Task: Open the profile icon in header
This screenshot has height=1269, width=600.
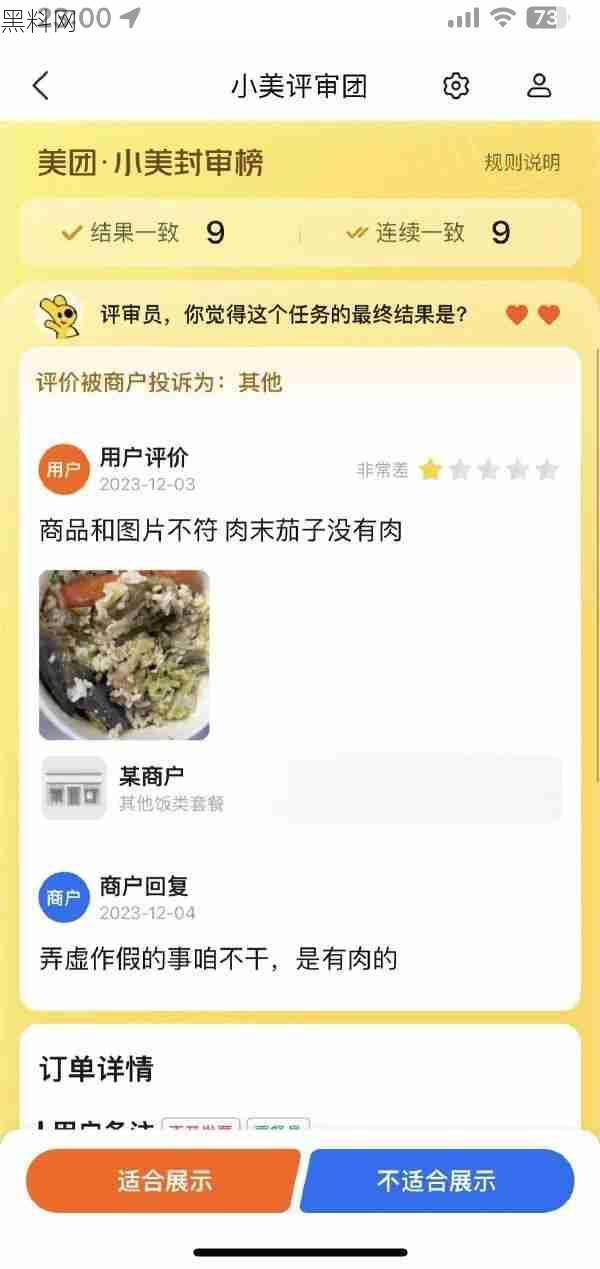Action: pos(539,86)
